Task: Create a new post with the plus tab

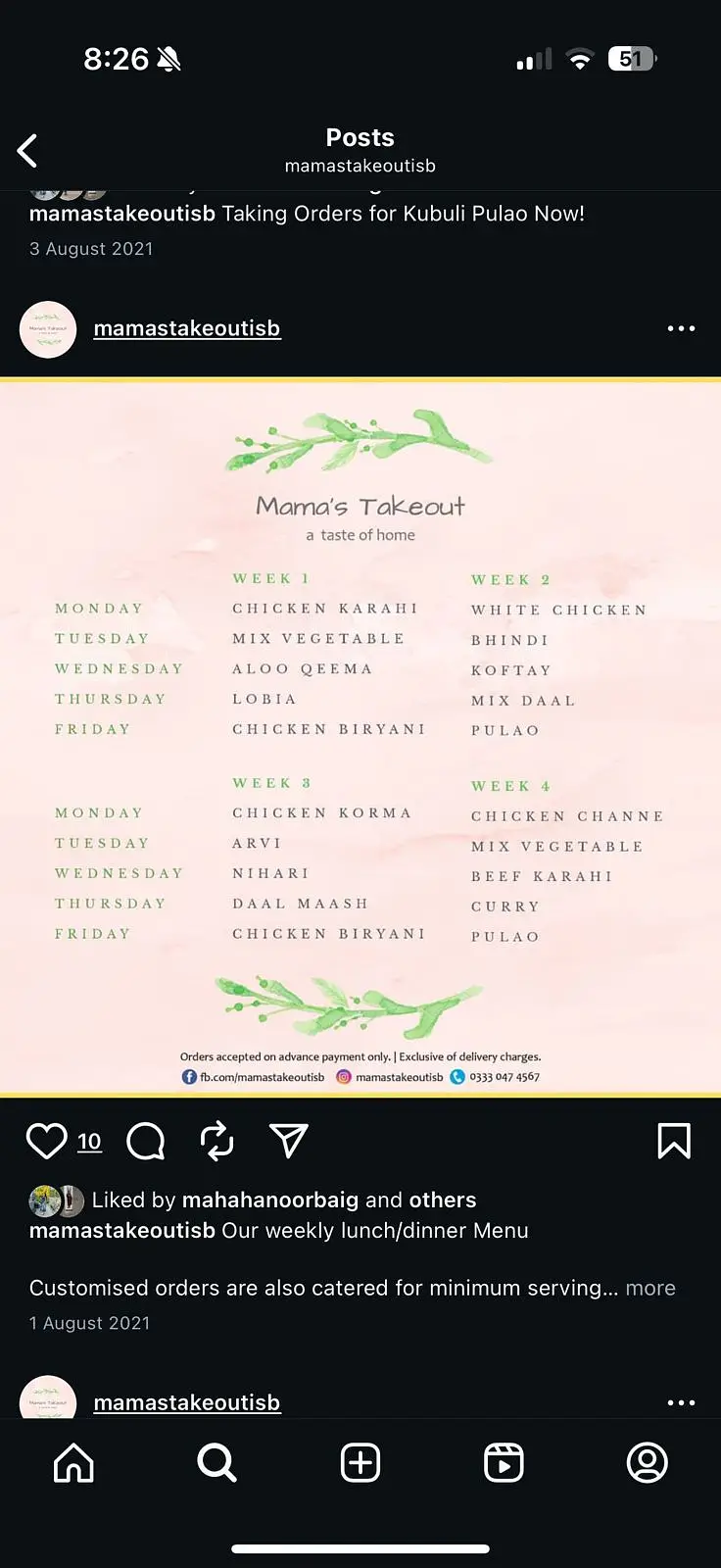Action: pyautogui.click(x=360, y=1463)
